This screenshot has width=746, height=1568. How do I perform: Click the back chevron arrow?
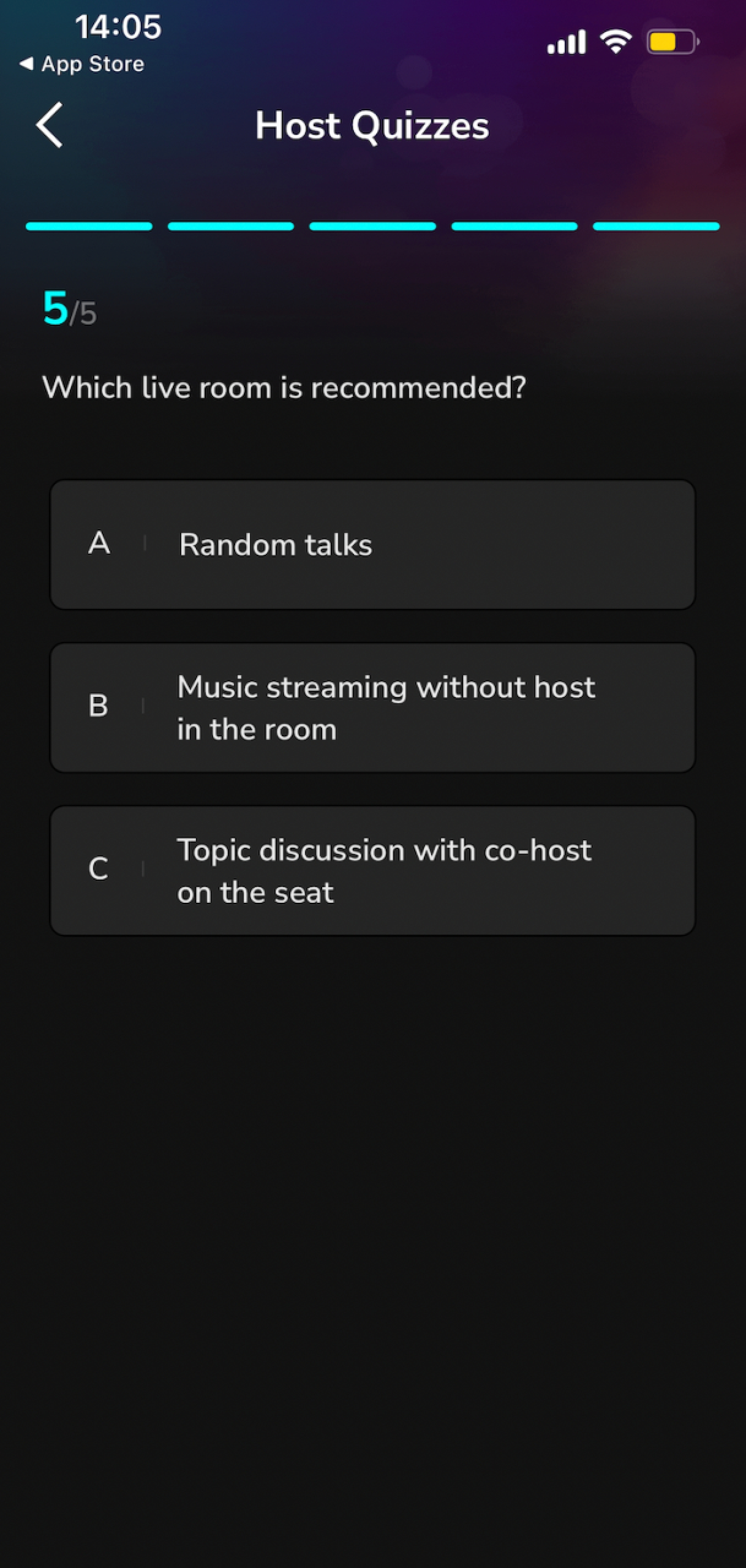49,126
